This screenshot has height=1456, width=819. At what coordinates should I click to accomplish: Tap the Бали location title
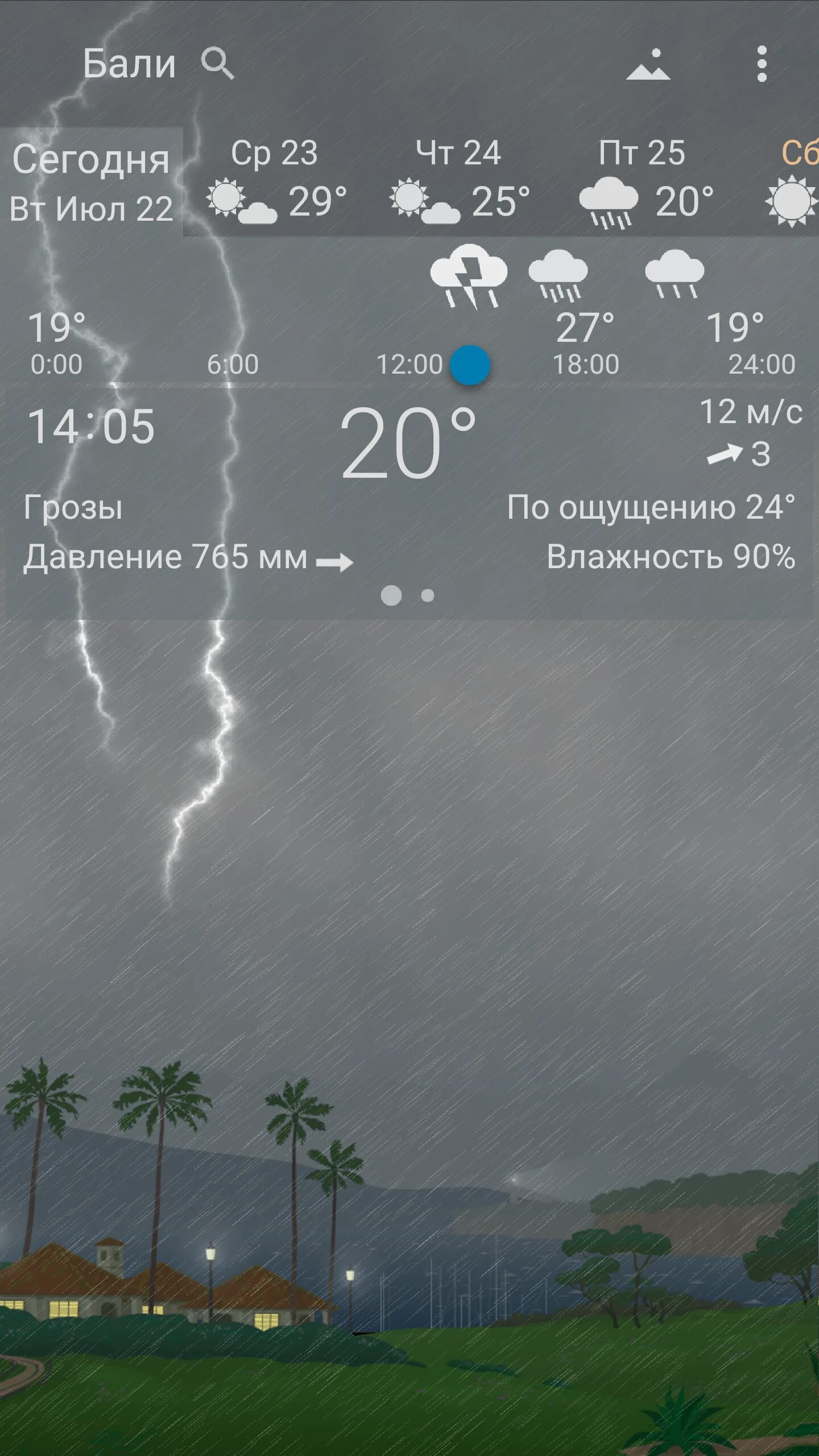point(129,64)
